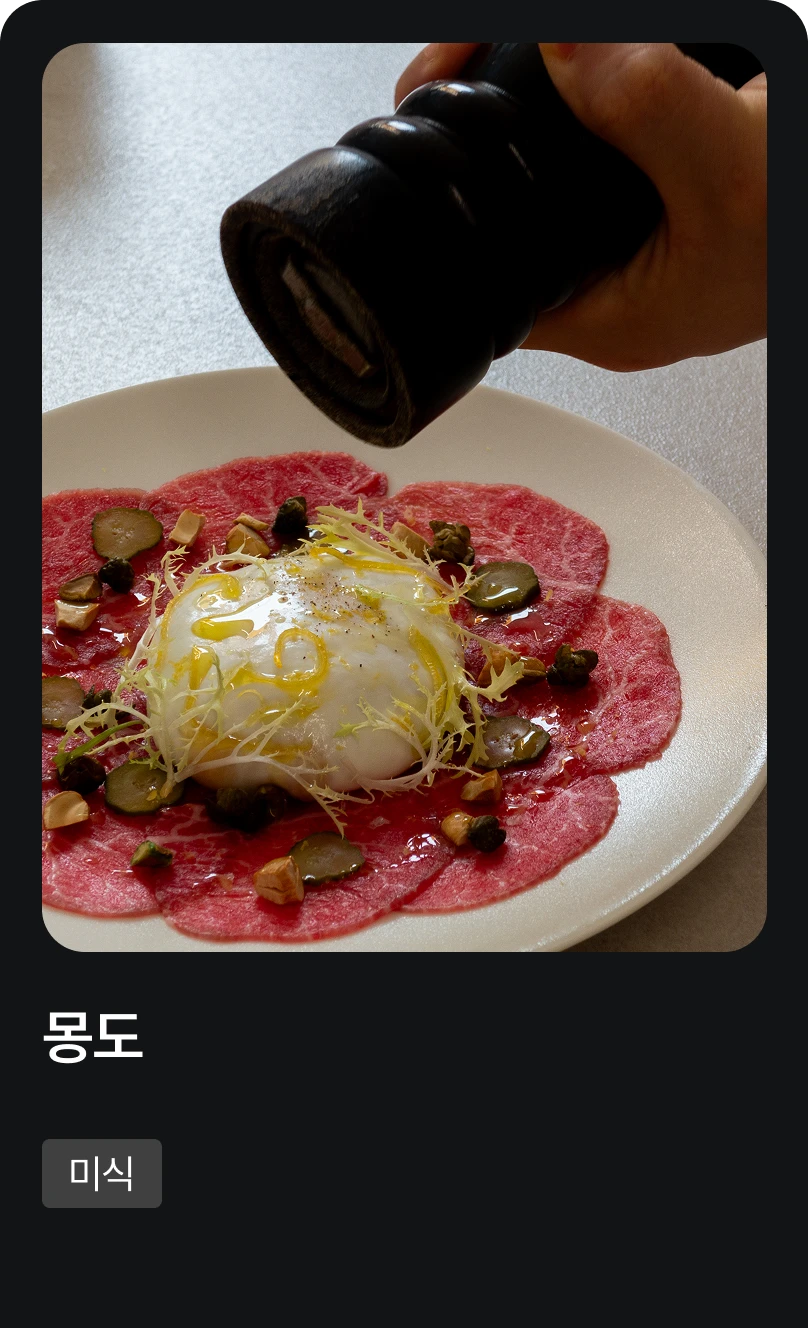Open the 몽도 restaurant photo card
Viewport: 809px width, 1328px height.
coord(404,497)
